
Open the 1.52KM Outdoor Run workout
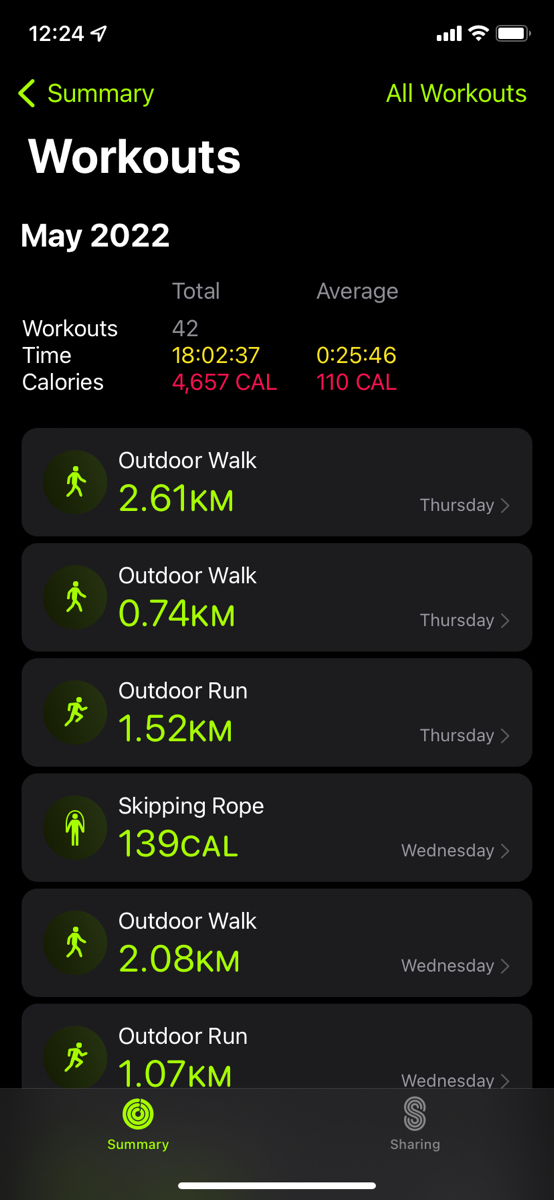coord(277,713)
